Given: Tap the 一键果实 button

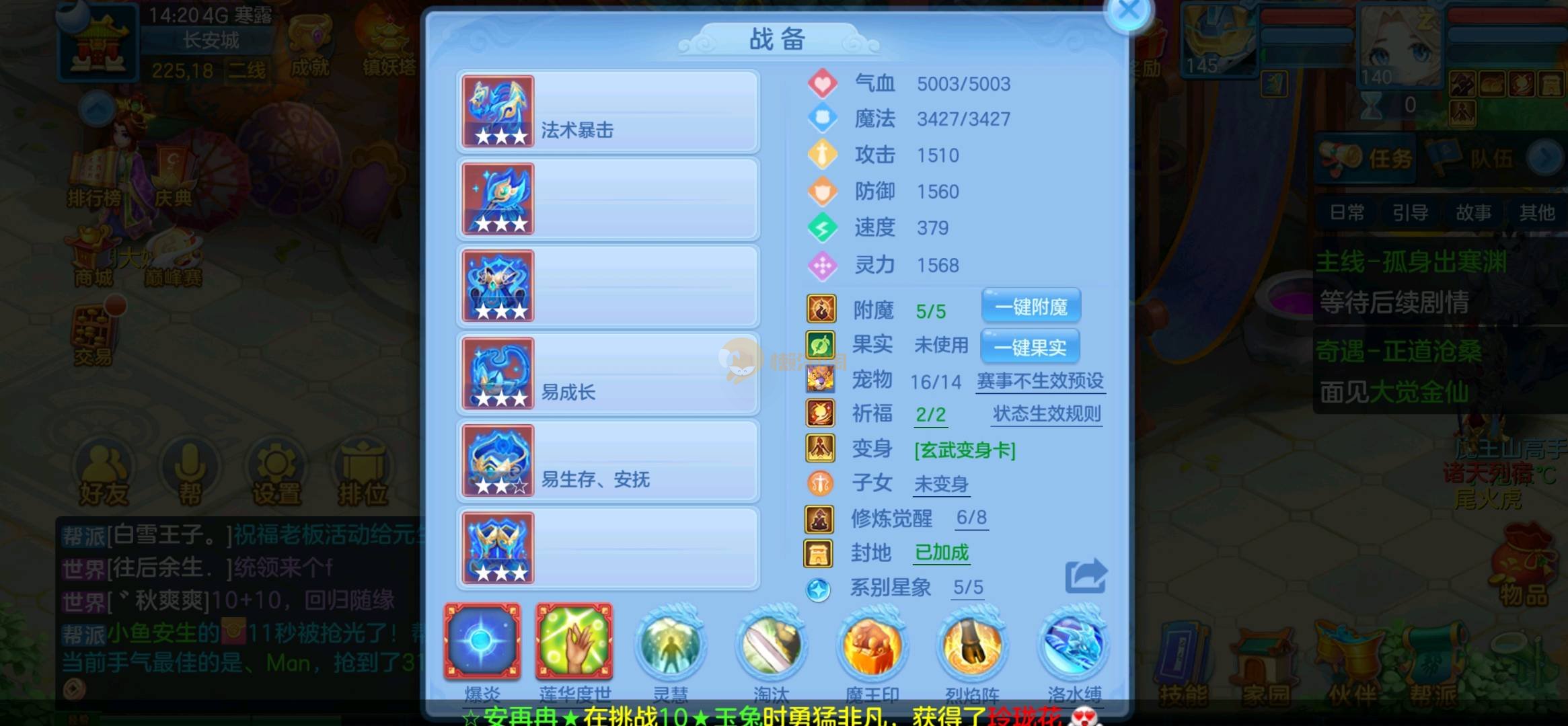Looking at the screenshot, I should click(1030, 347).
